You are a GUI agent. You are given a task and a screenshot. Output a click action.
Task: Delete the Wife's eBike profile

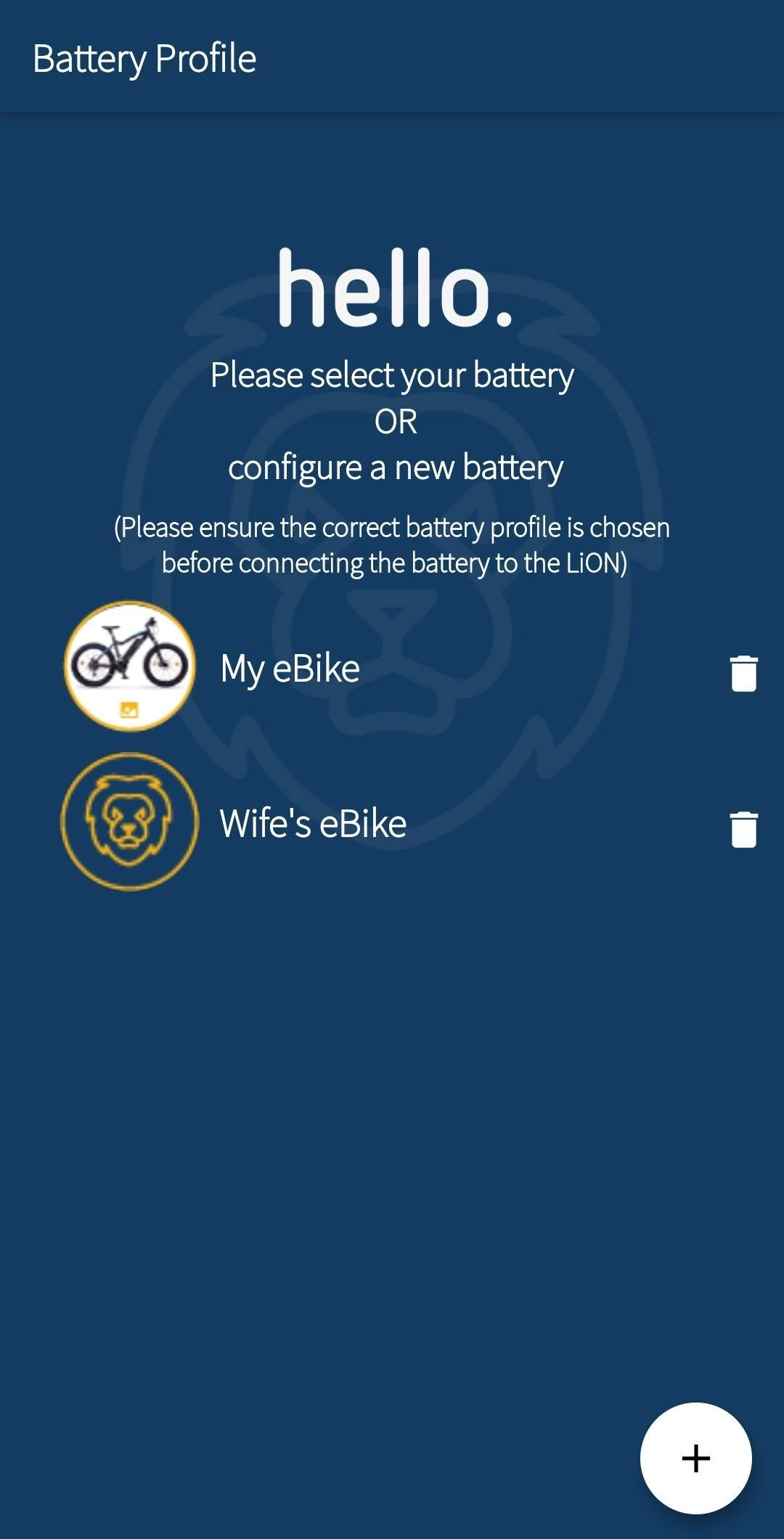[743, 829]
